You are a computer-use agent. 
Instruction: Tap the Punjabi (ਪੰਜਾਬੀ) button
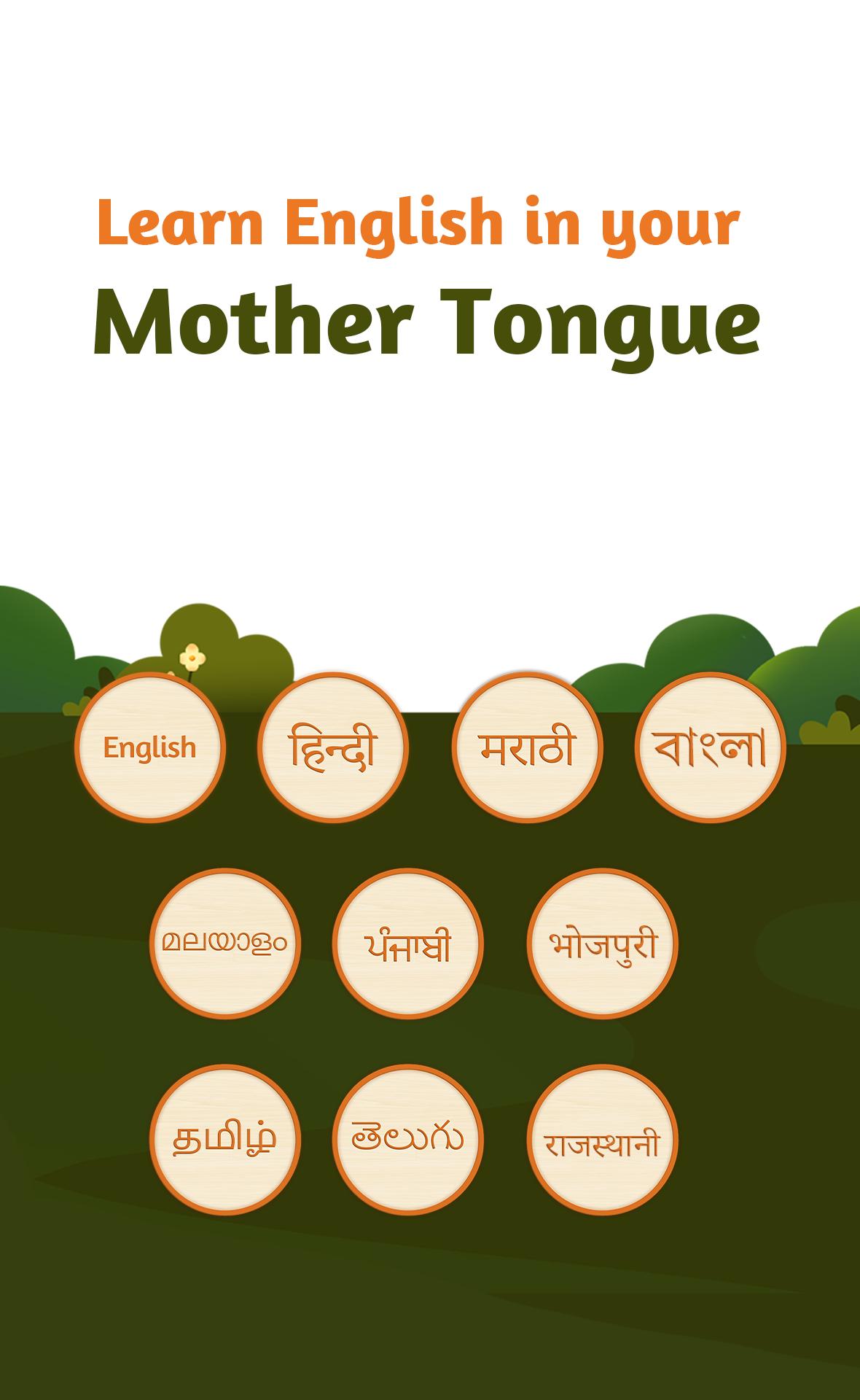[407, 944]
